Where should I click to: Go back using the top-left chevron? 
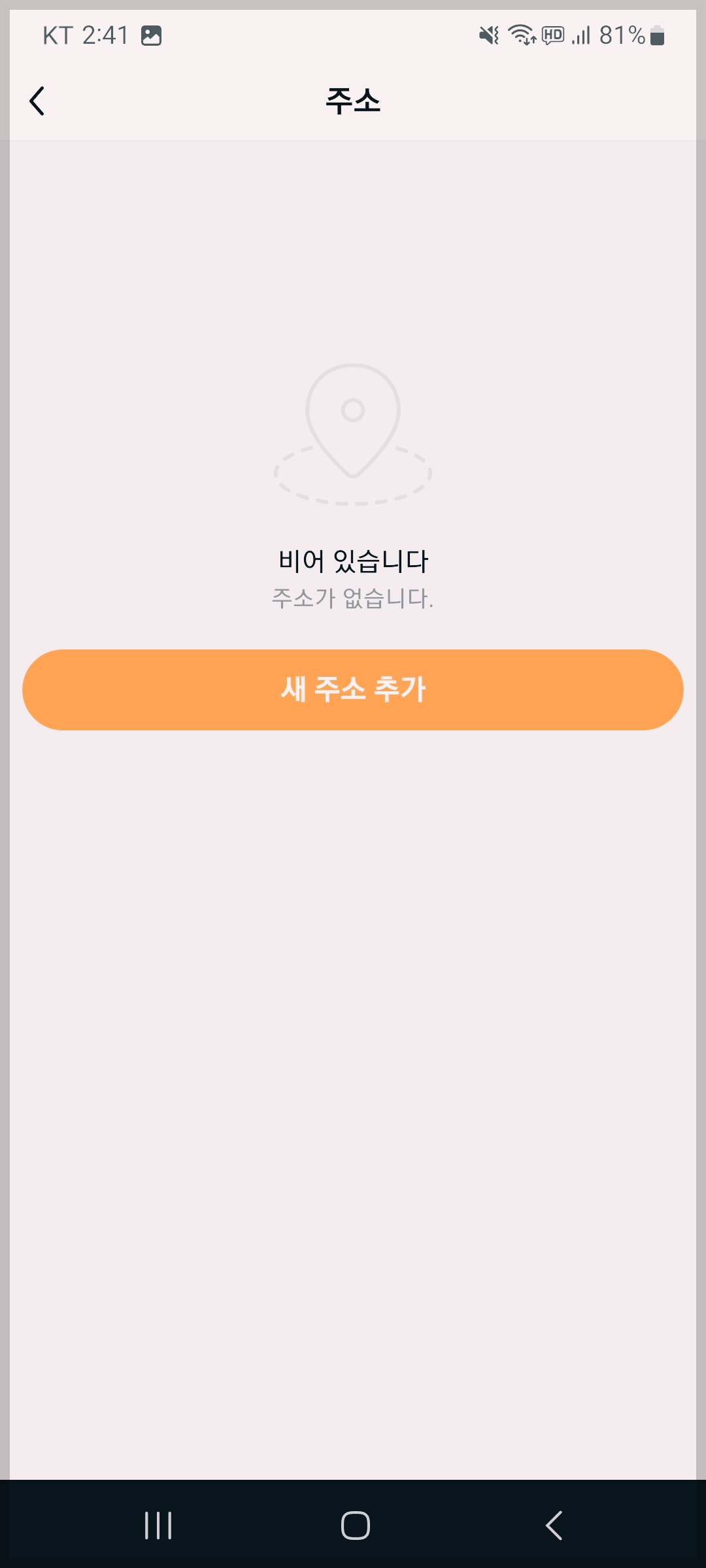[37, 101]
